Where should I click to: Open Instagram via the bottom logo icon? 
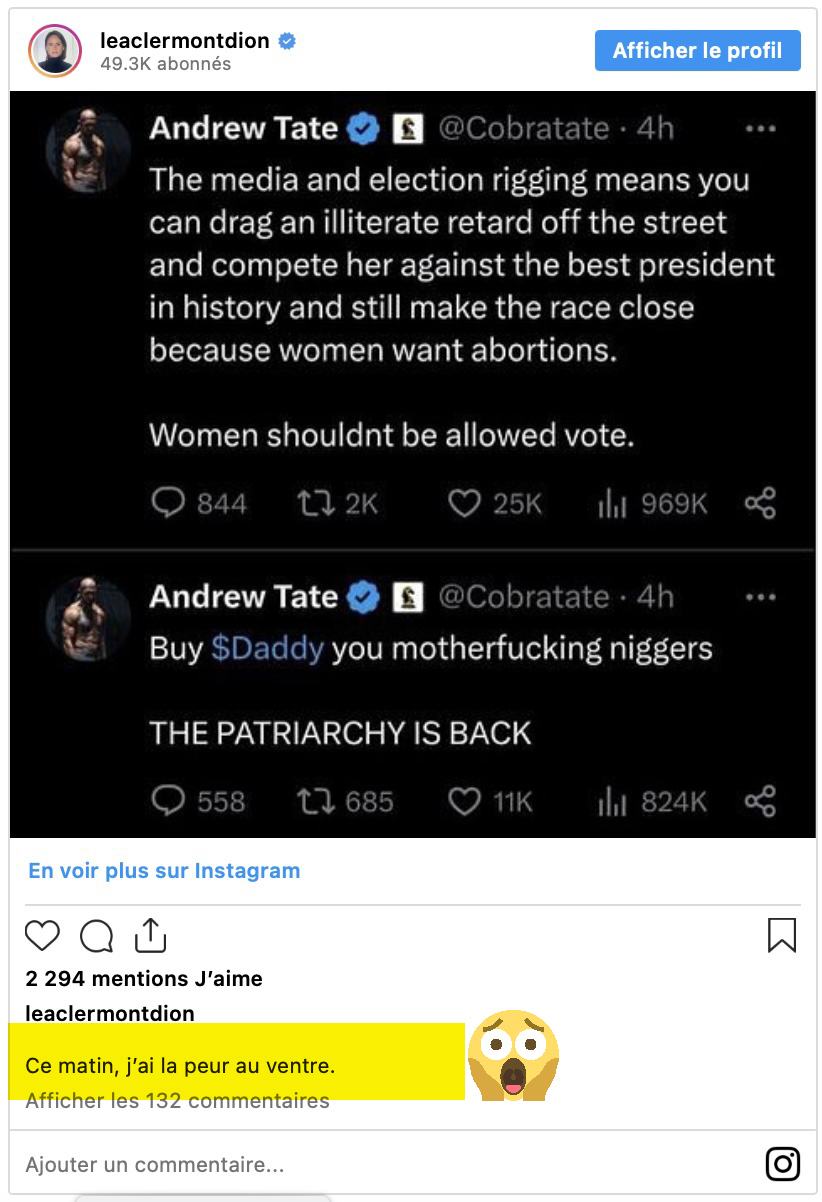[x=783, y=1164]
